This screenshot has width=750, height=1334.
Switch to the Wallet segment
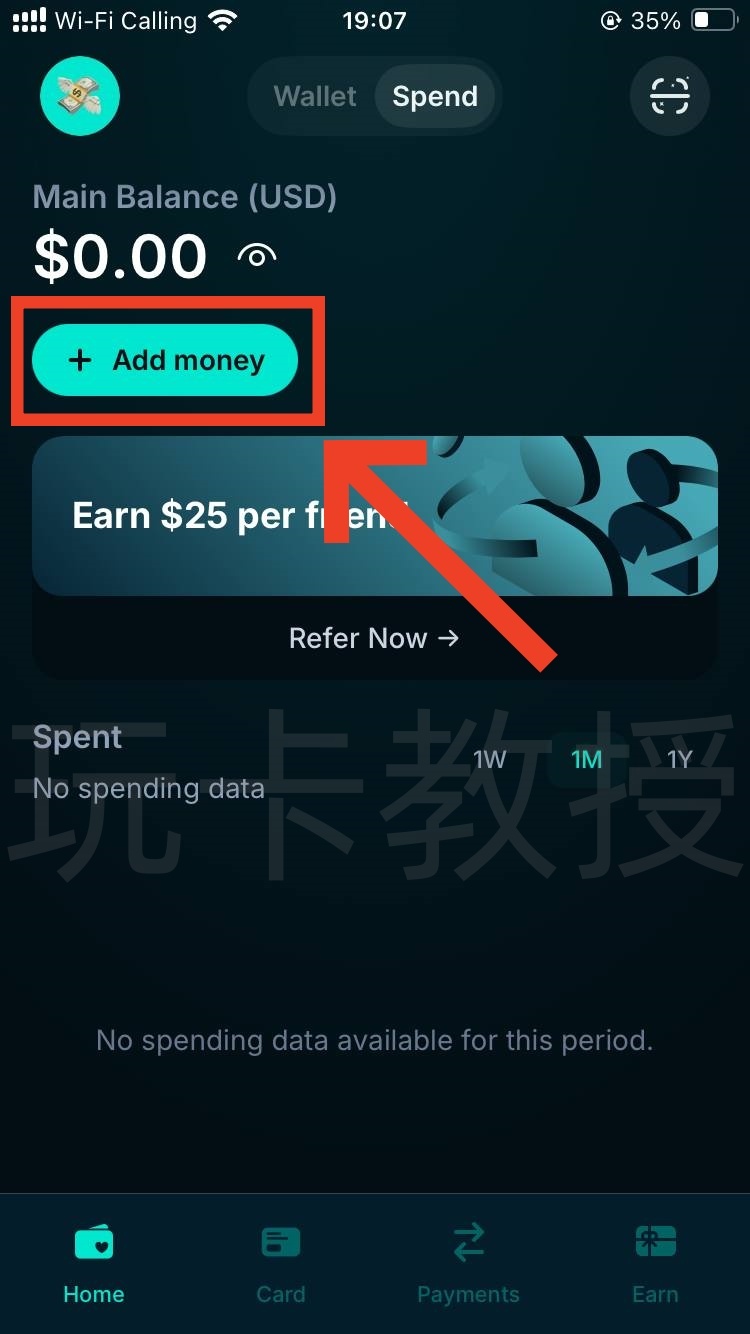[x=315, y=97]
